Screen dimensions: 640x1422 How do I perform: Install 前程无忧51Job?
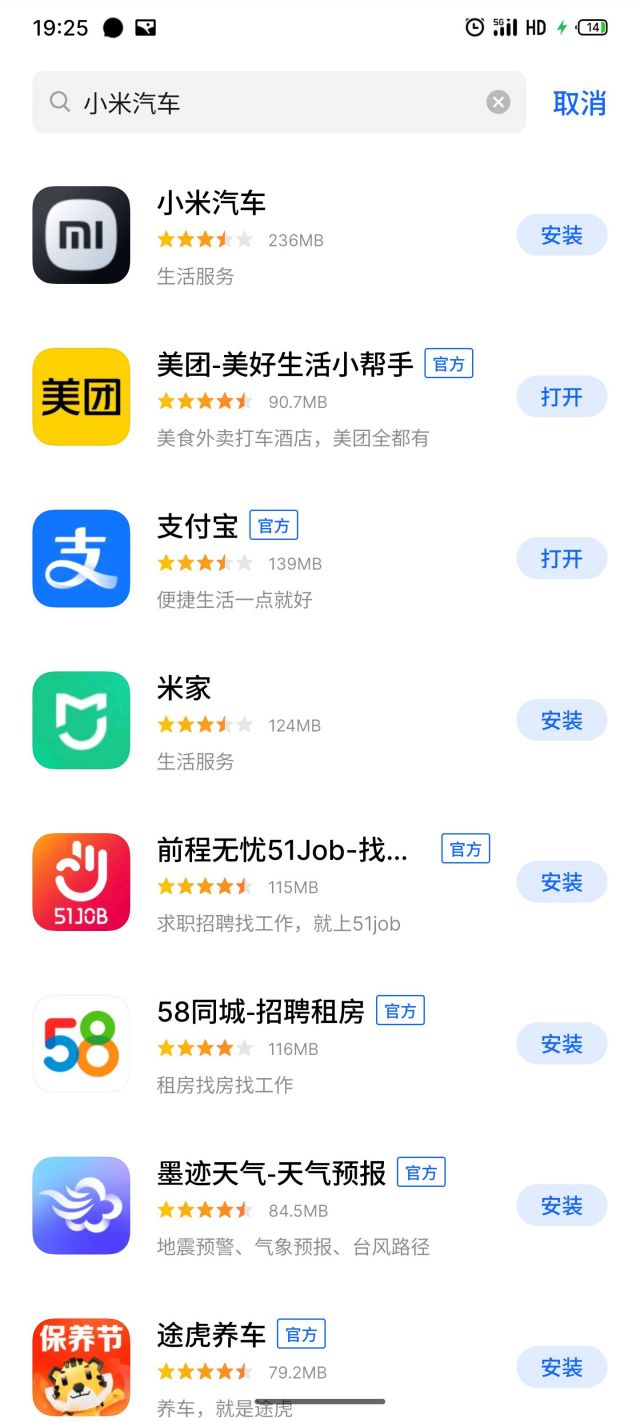click(561, 882)
